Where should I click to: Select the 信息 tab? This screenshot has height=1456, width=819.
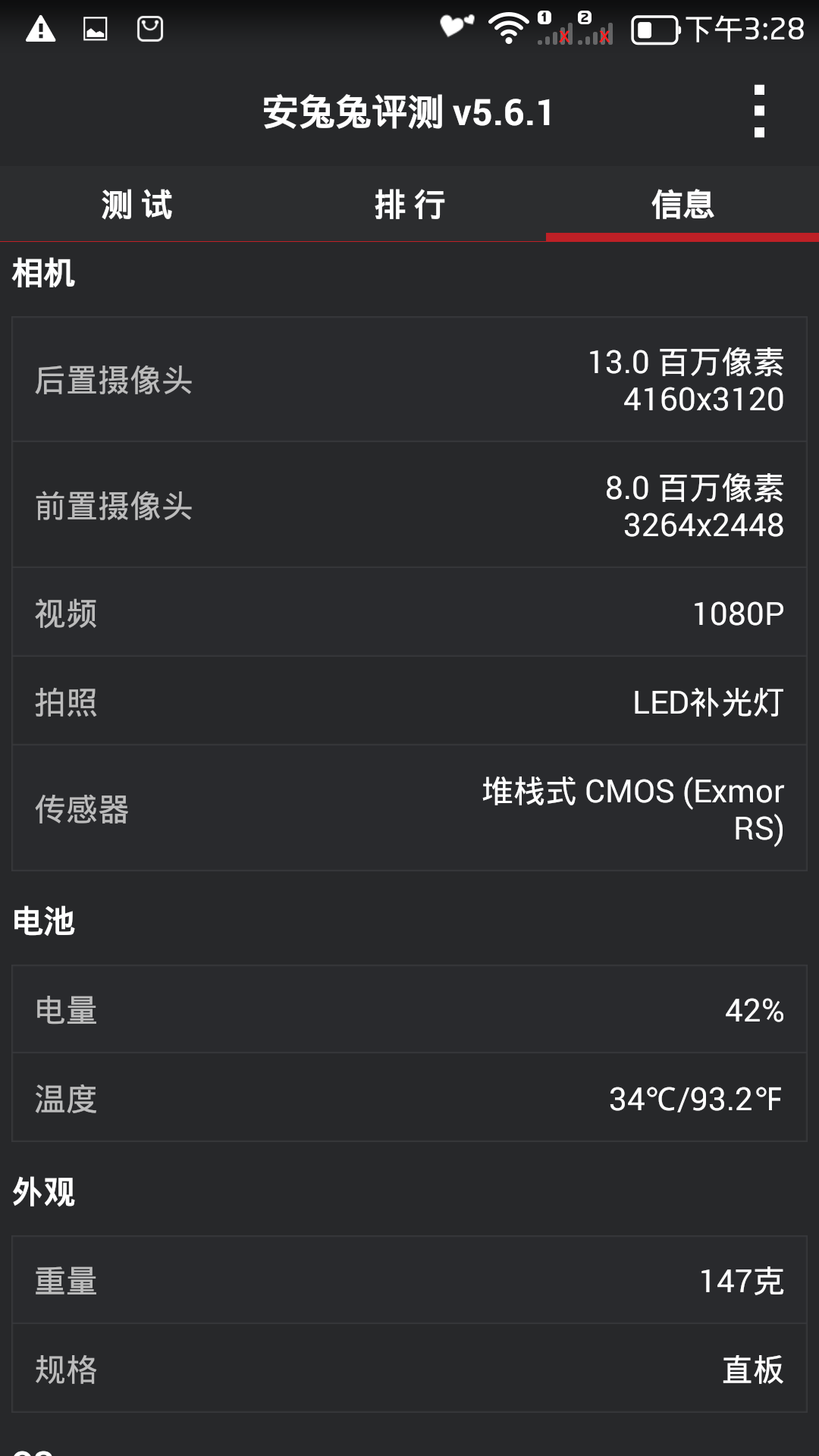[x=682, y=205]
